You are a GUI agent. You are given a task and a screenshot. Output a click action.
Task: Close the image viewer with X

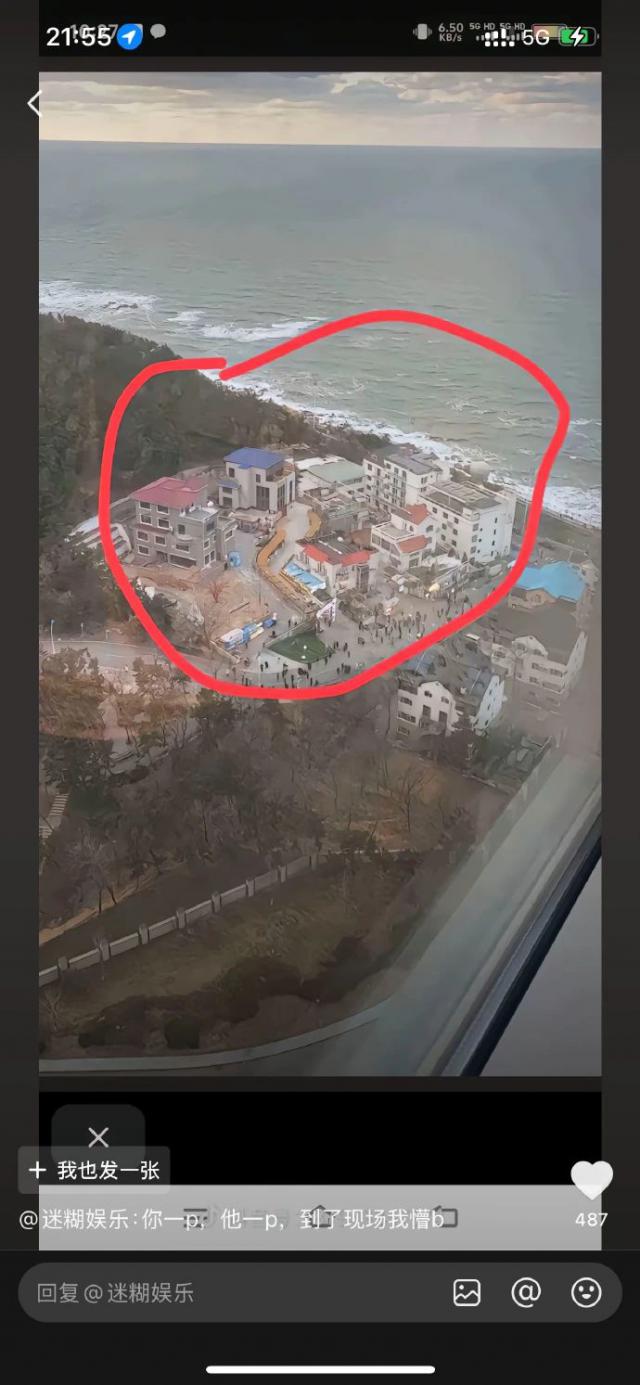click(x=98, y=1137)
